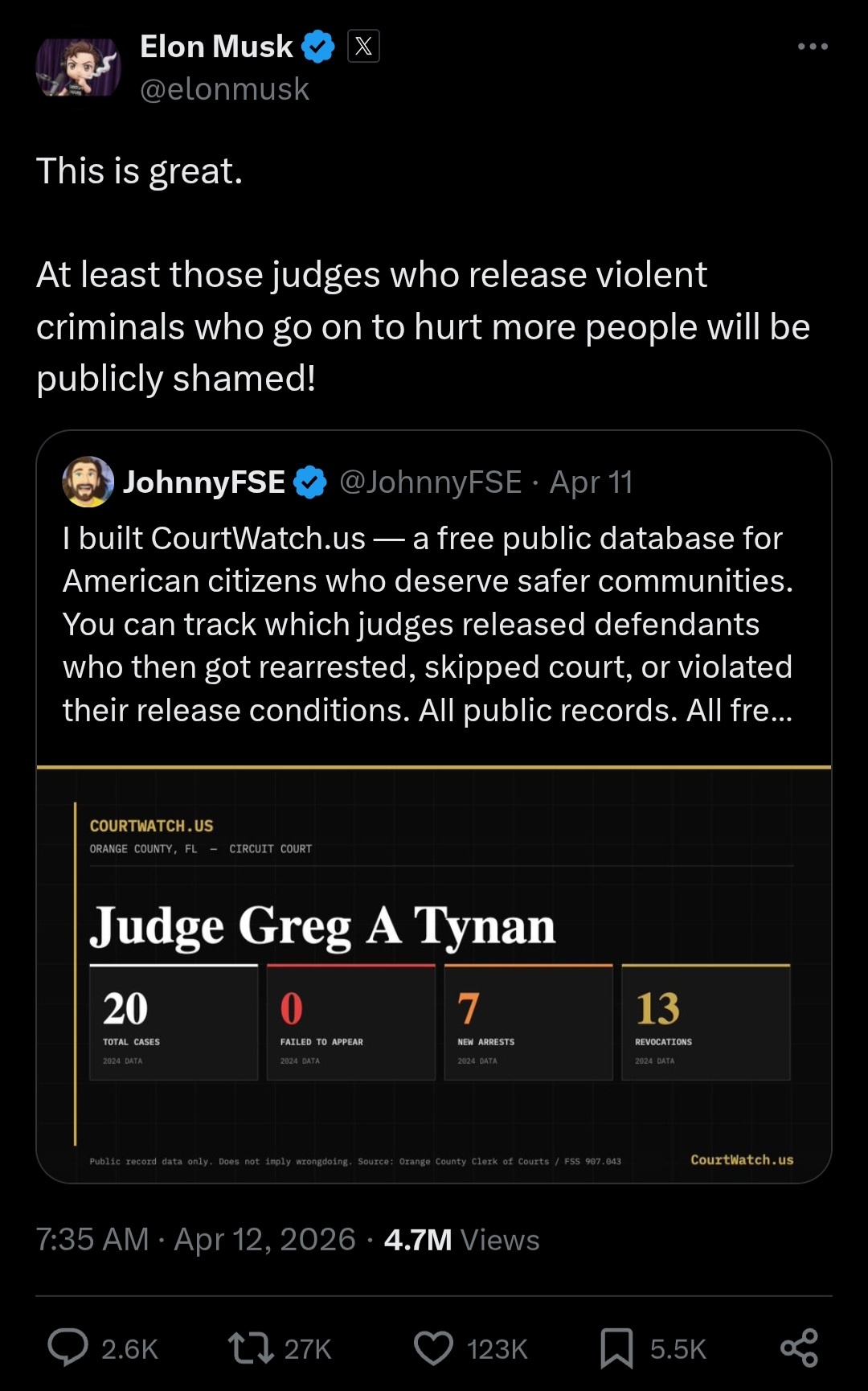Tap the X affiliation badge beside Elon Musk
This screenshot has width=868, height=1391.
363,47
